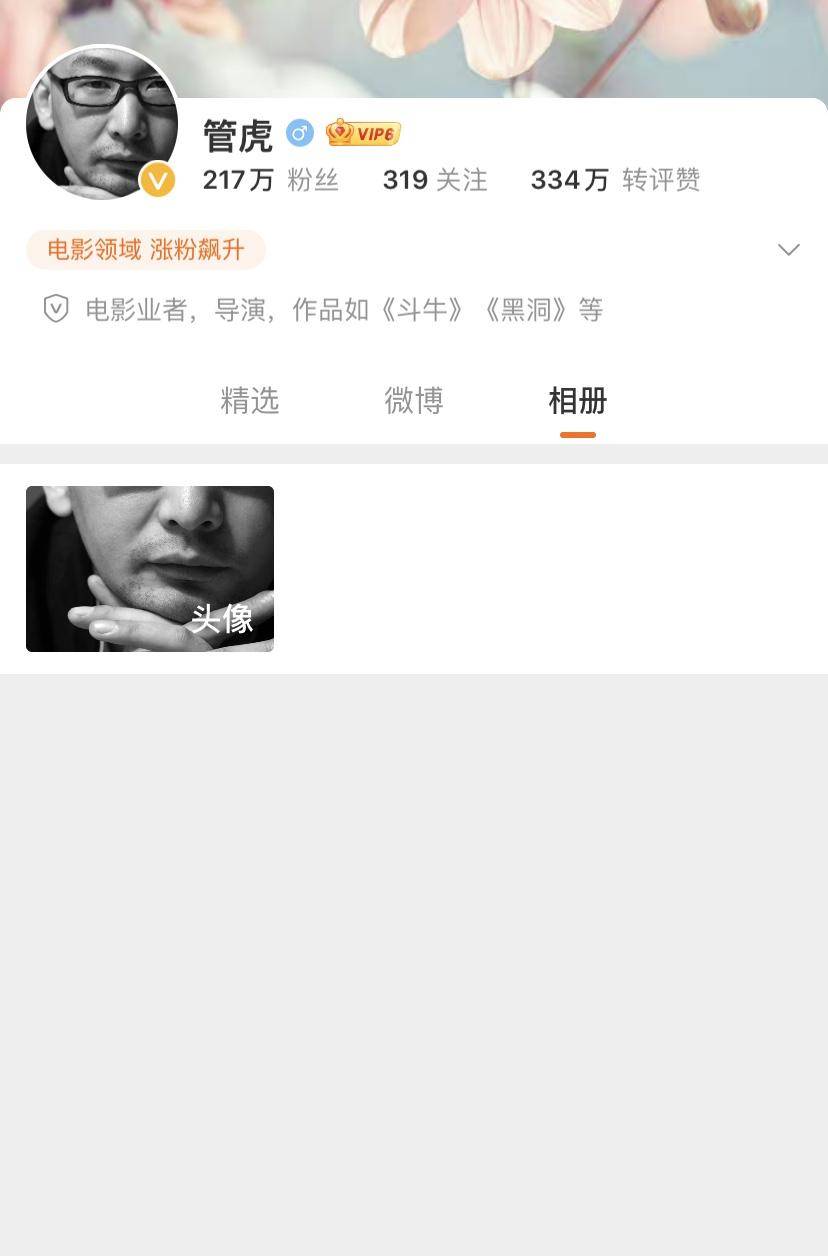The height and width of the screenshot is (1256, 828).
Task: View the 319 关注 following list
Action: tap(435, 180)
